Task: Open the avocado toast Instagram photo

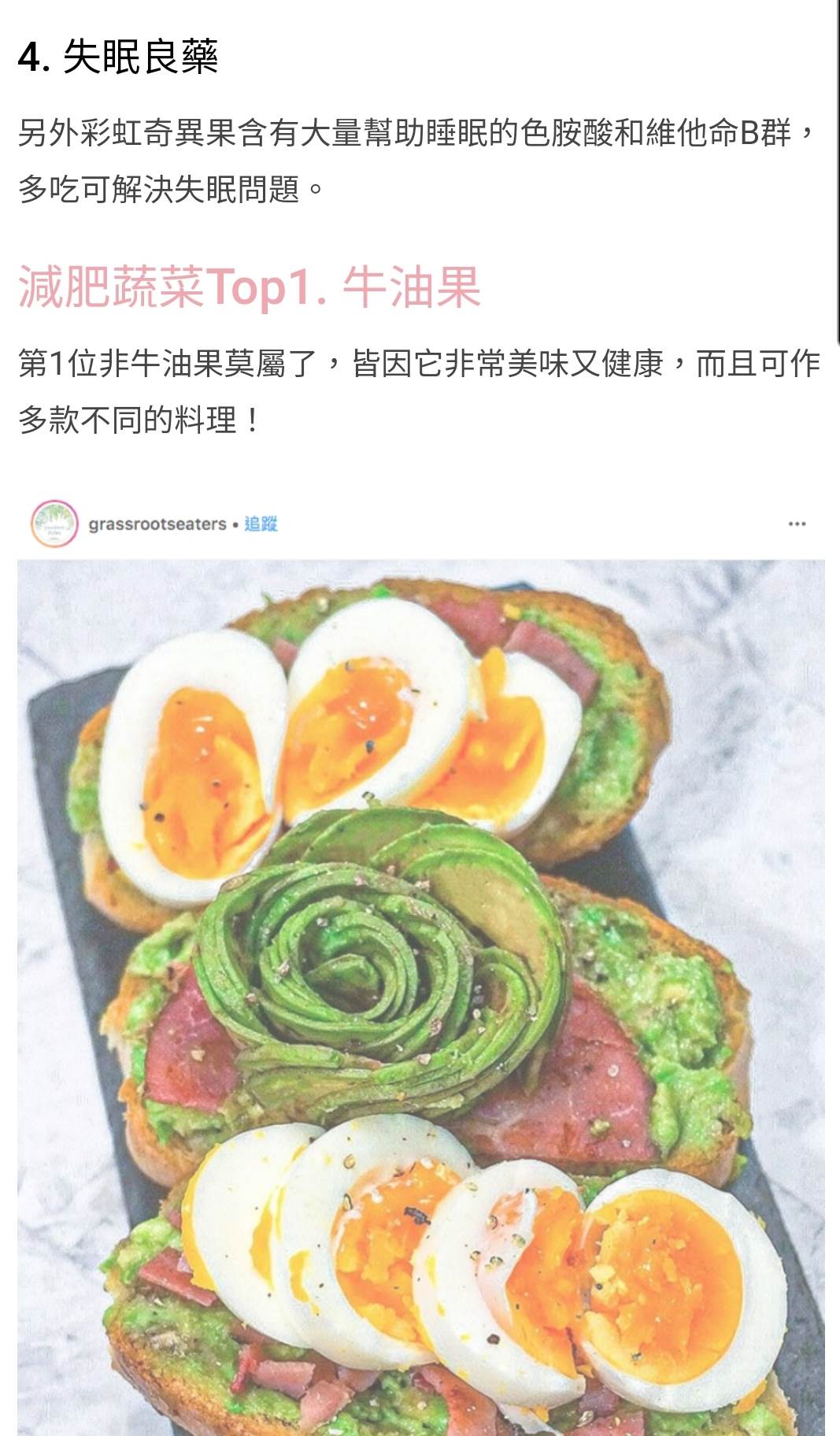Action: pos(420,992)
